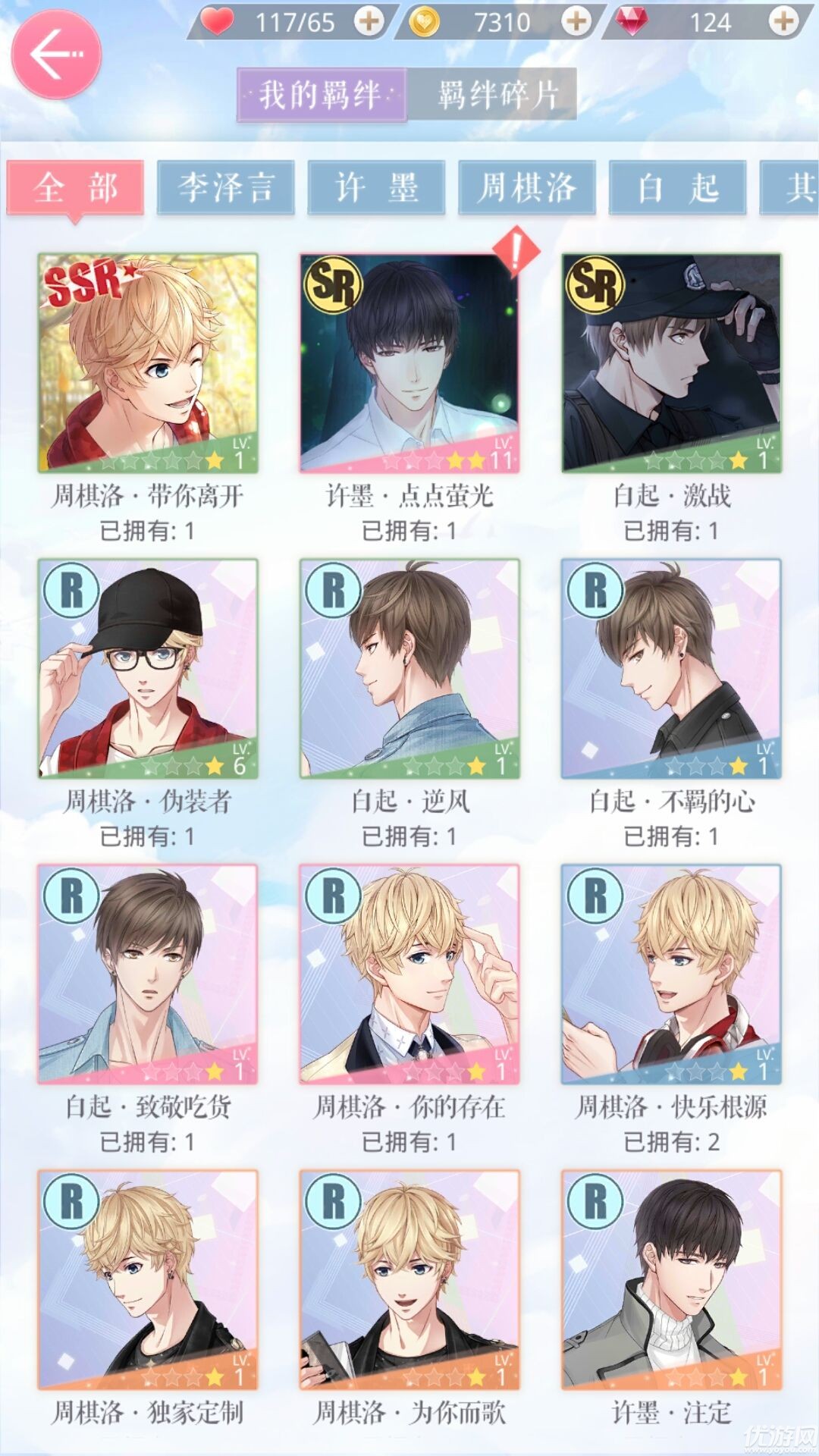Screen dimensions: 819x1456
Task: Filter cards by 李泽言
Action: (x=225, y=187)
